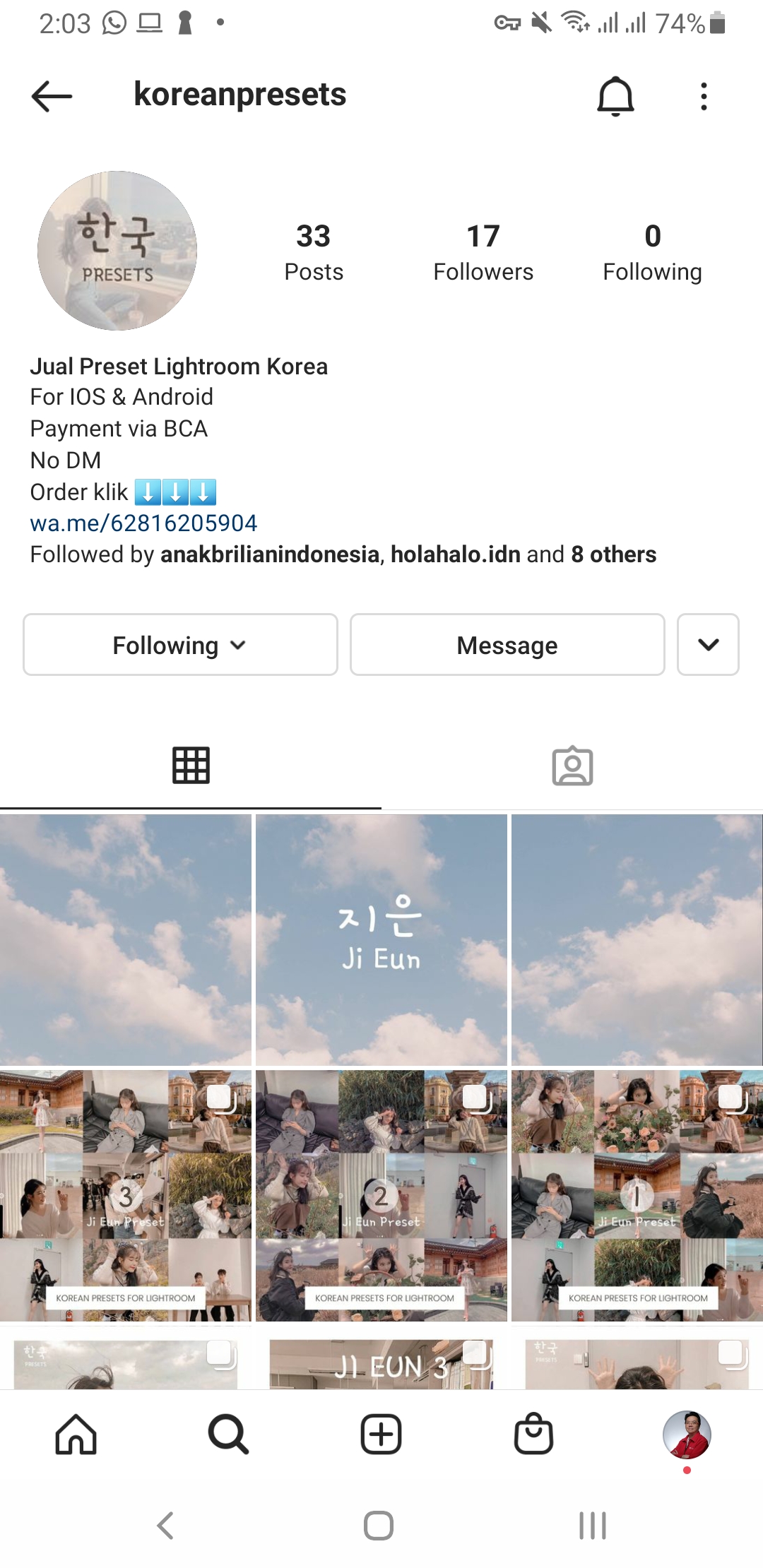Tap the Following dropdown button
This screenshot has width=763, height=1568.
pos(180,645)
